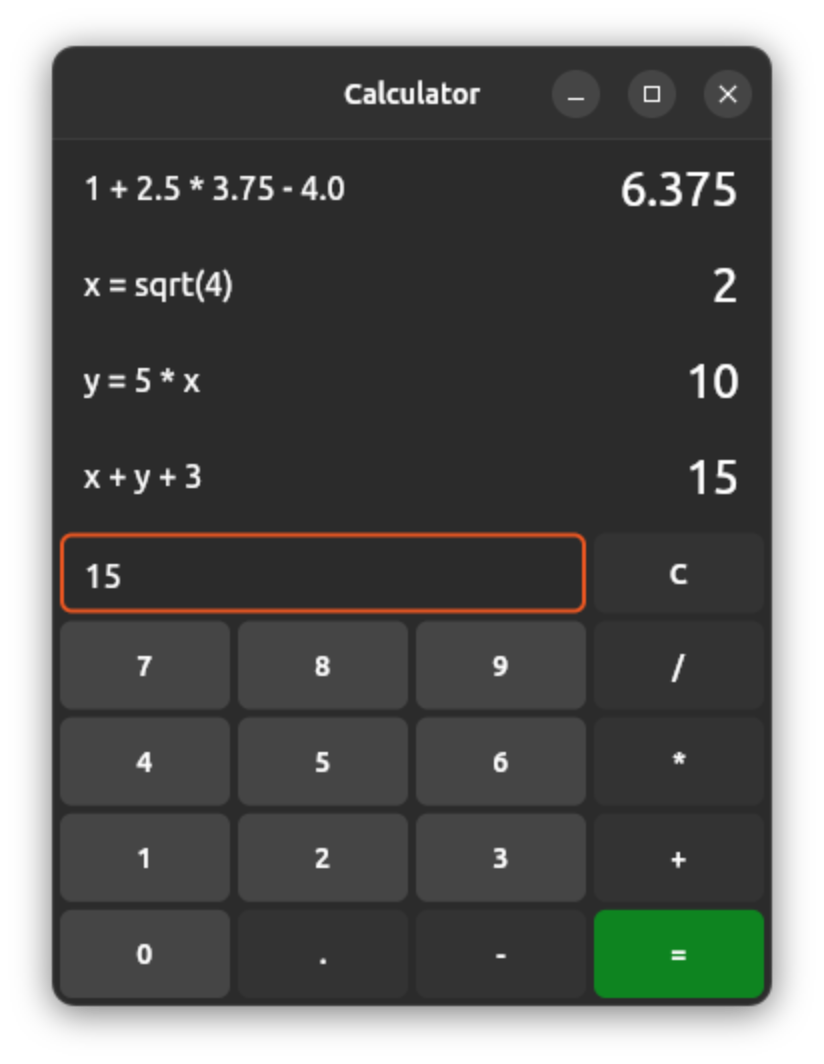
Task: Focus the expression input field showing 15
Action: pos(322,573)
